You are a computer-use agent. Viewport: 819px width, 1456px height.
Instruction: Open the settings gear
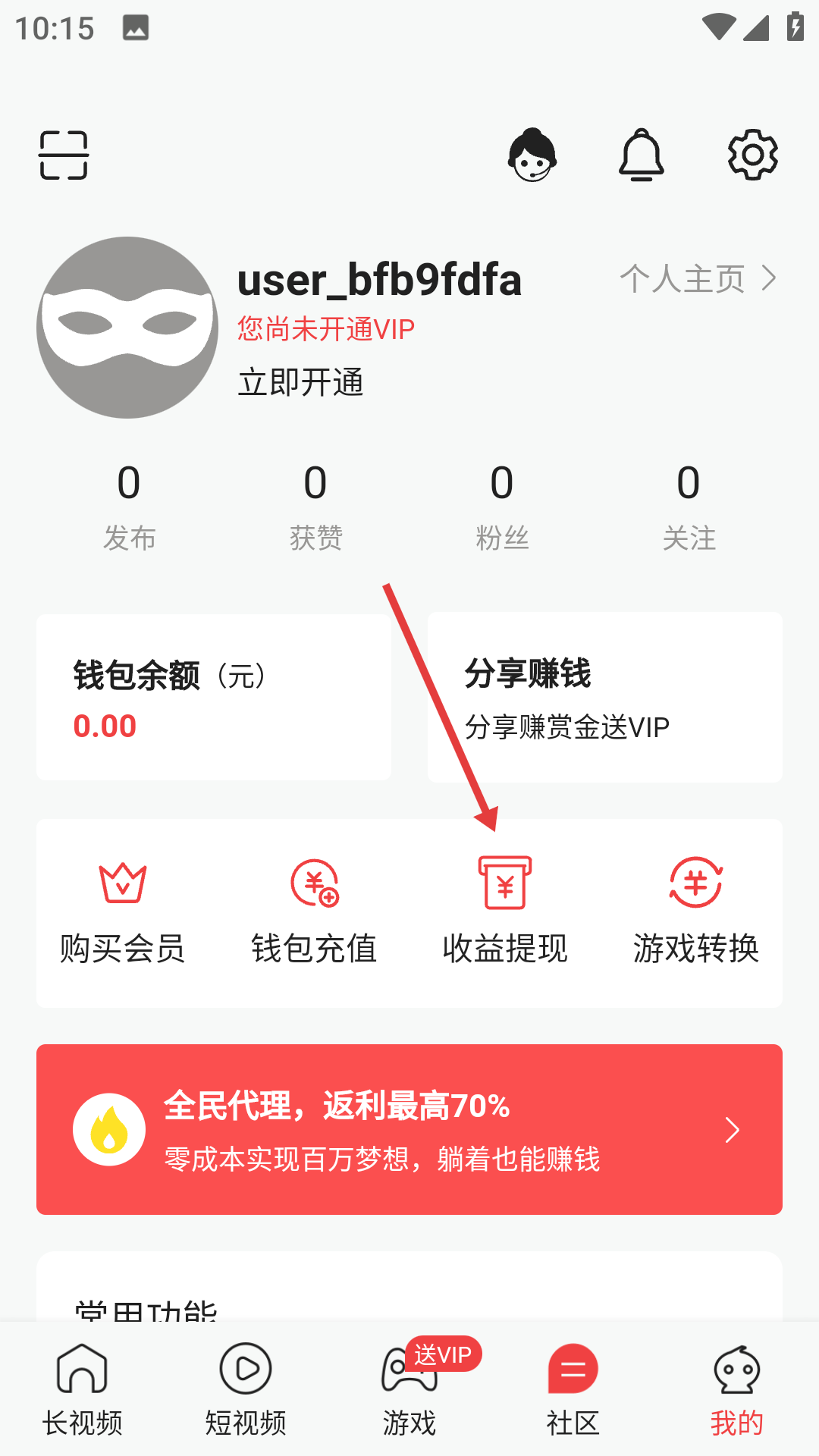[753, 154]
